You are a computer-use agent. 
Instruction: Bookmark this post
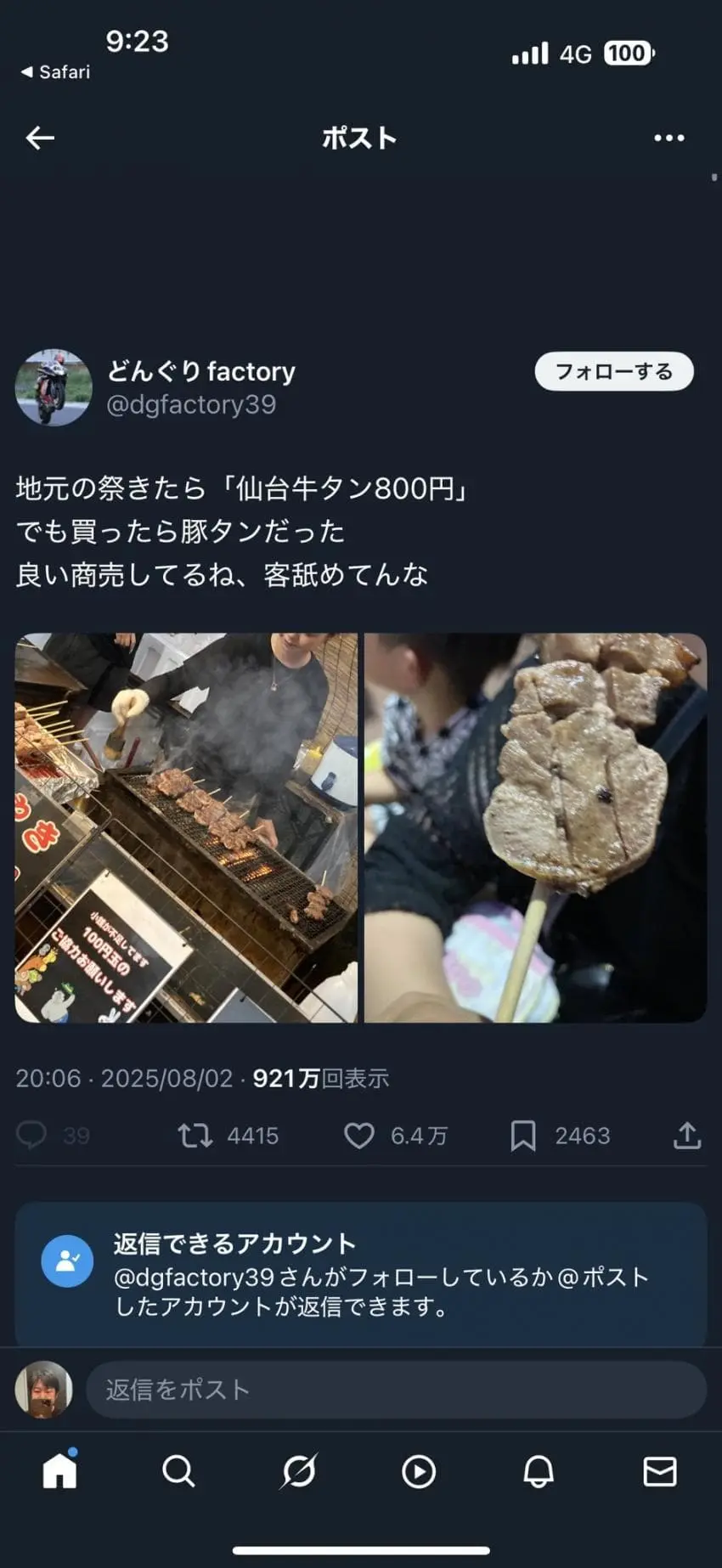[x=522, y=1136]
